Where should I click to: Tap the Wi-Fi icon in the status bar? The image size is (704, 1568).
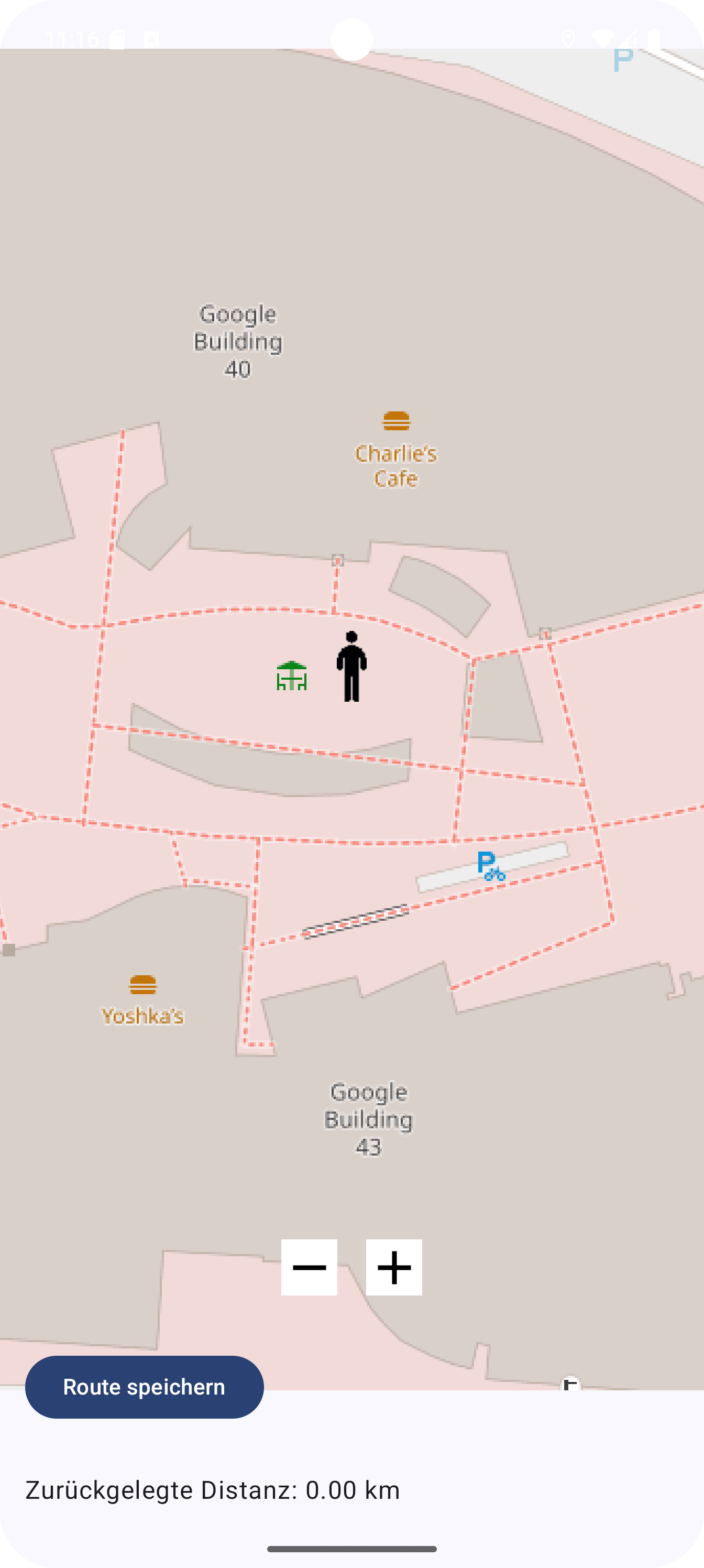pyautogui.click(x=603, y=38)
